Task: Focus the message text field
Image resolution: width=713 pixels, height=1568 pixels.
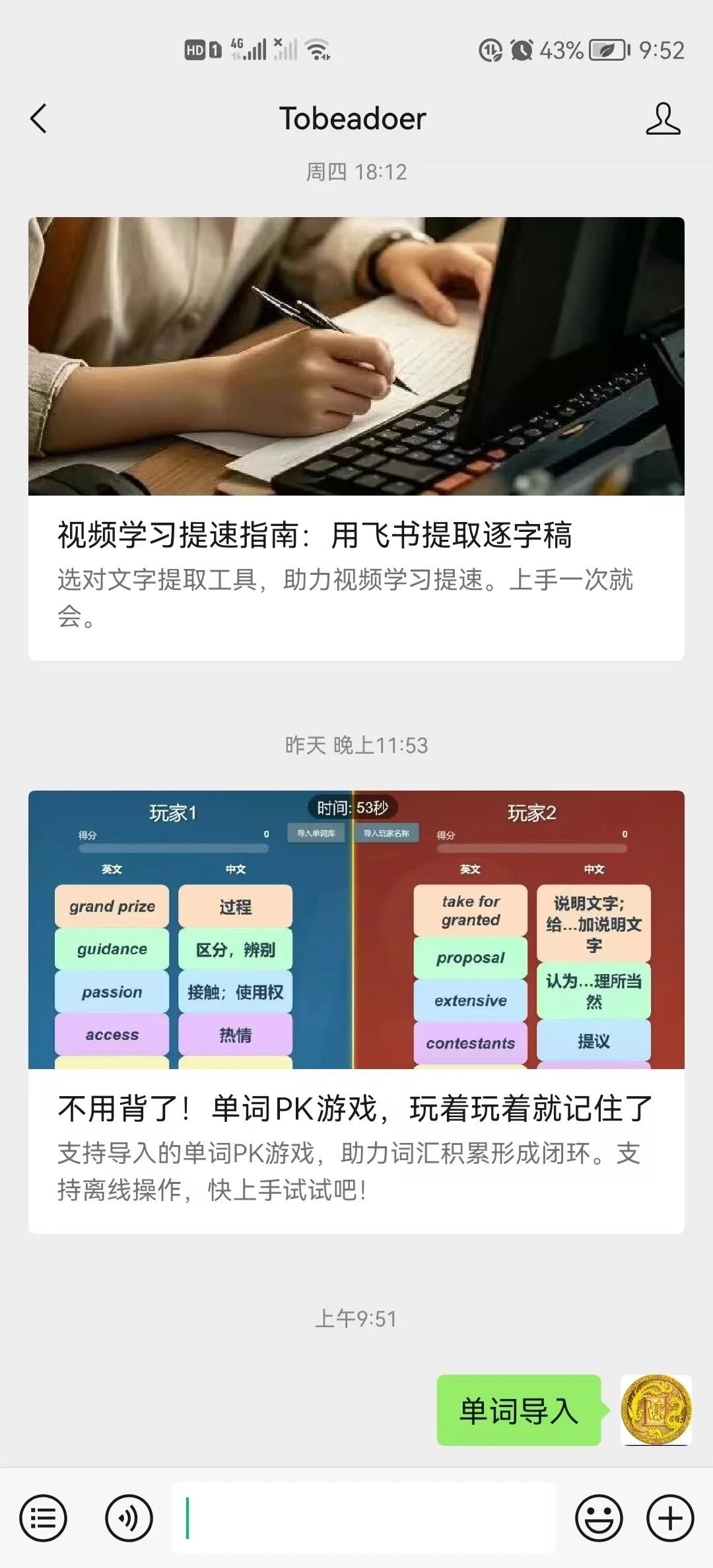Action: (364, 1518)
